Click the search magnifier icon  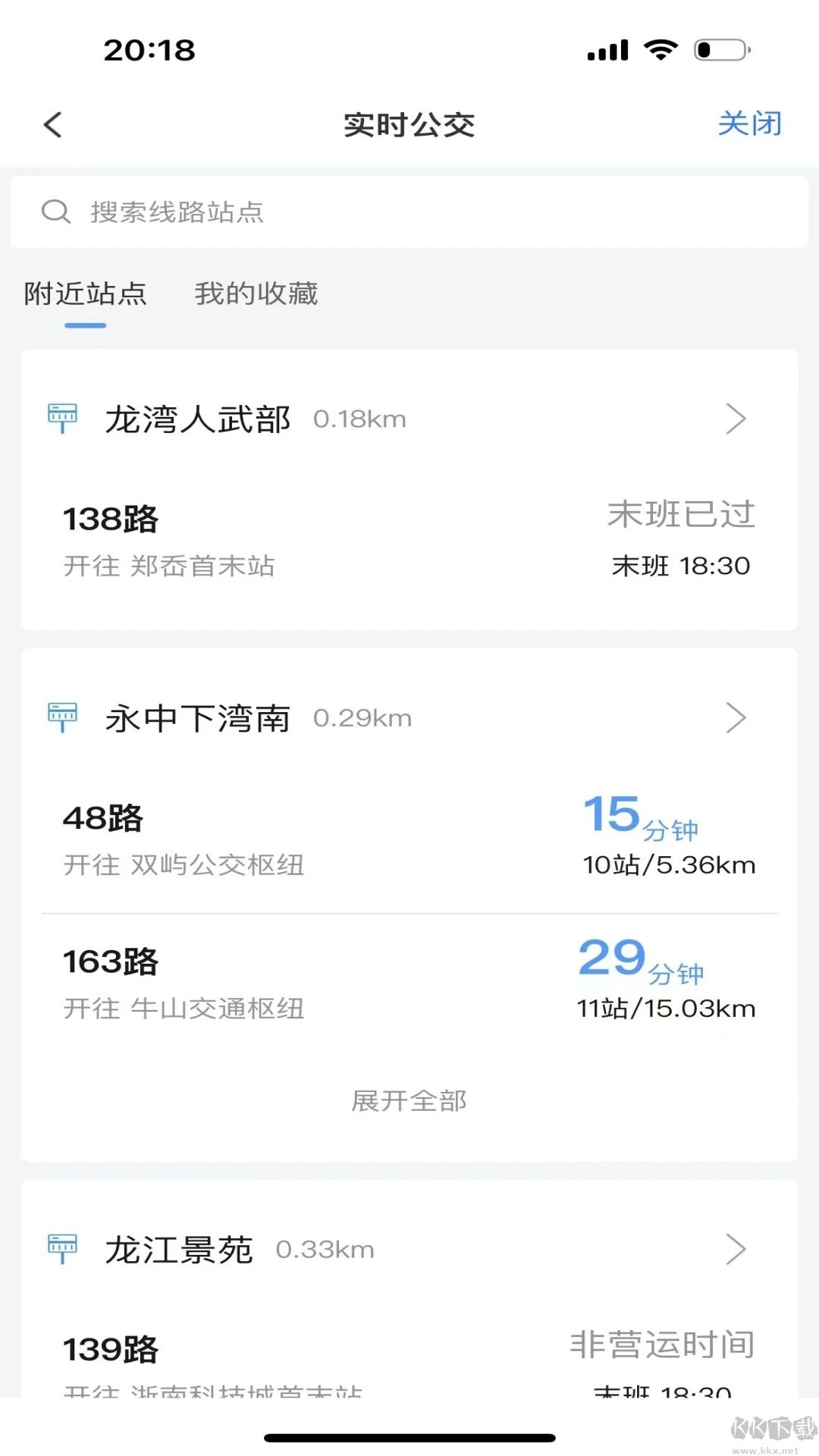pos(53,211)
